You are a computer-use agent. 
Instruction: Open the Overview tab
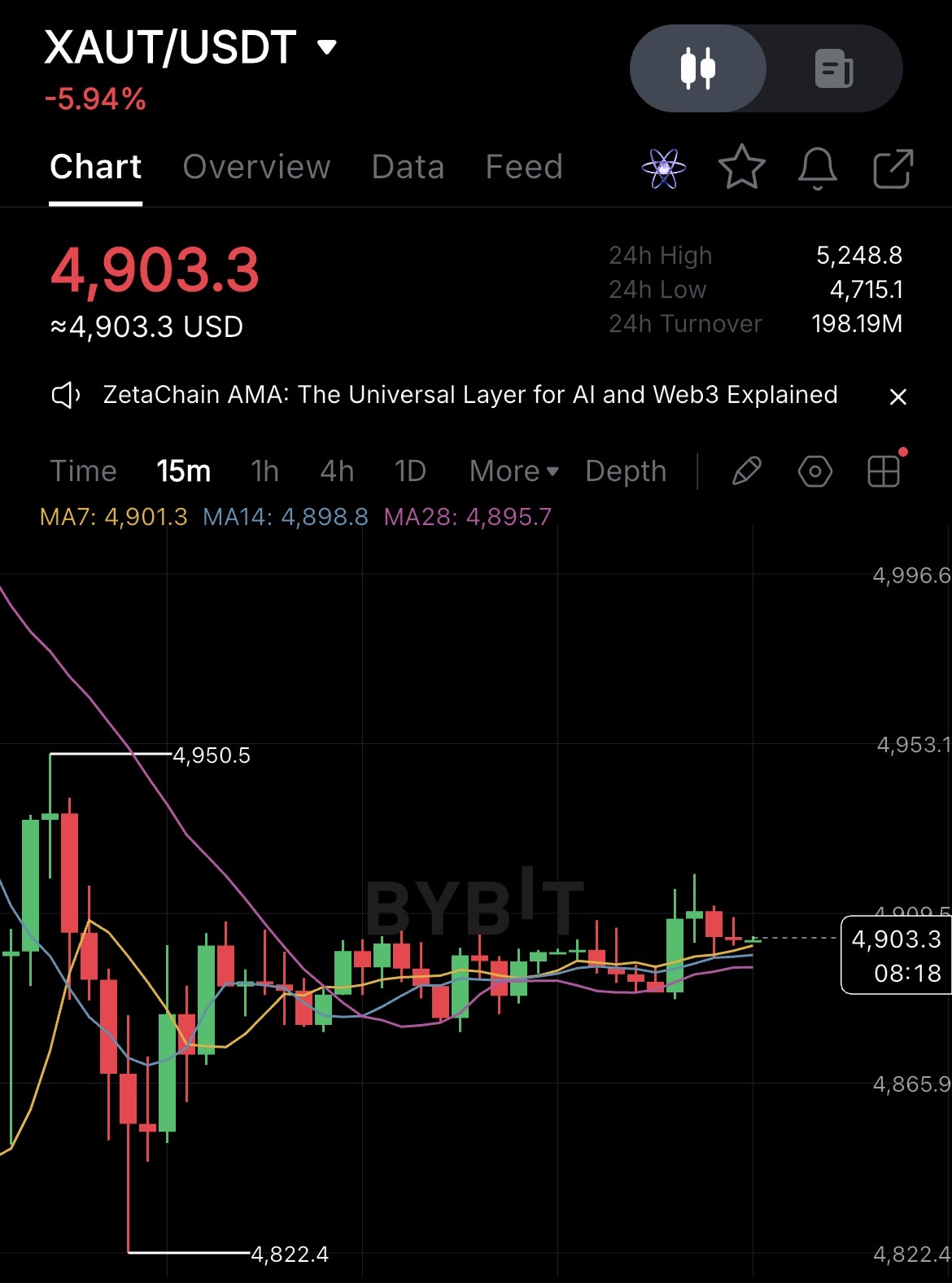tap(256, 167)
